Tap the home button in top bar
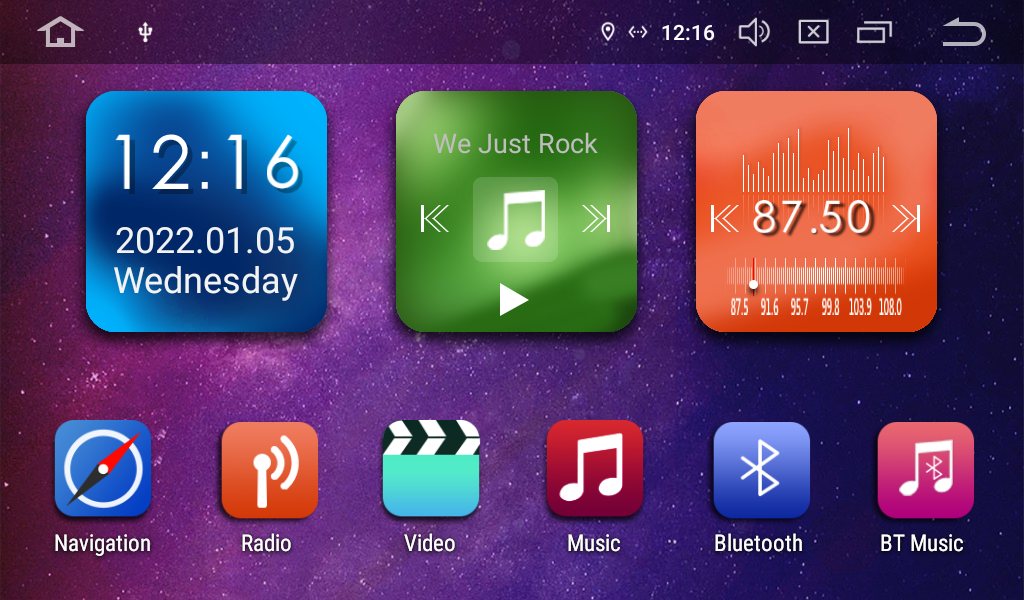1024x600 pixels. pyautogui.click(x=60, y=32)
